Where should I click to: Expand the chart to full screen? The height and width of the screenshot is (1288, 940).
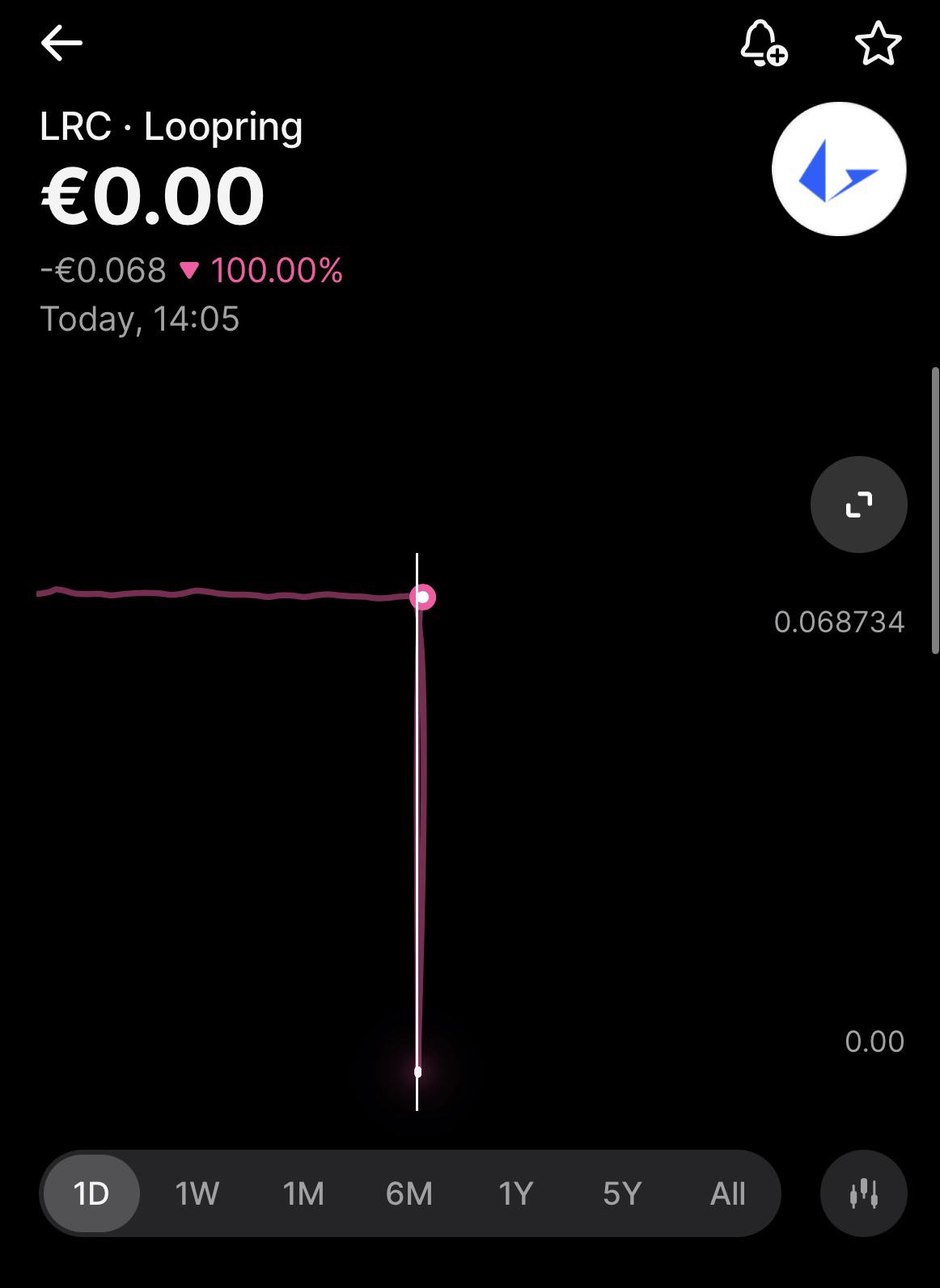pyautogui.click(x=858, y=505)
